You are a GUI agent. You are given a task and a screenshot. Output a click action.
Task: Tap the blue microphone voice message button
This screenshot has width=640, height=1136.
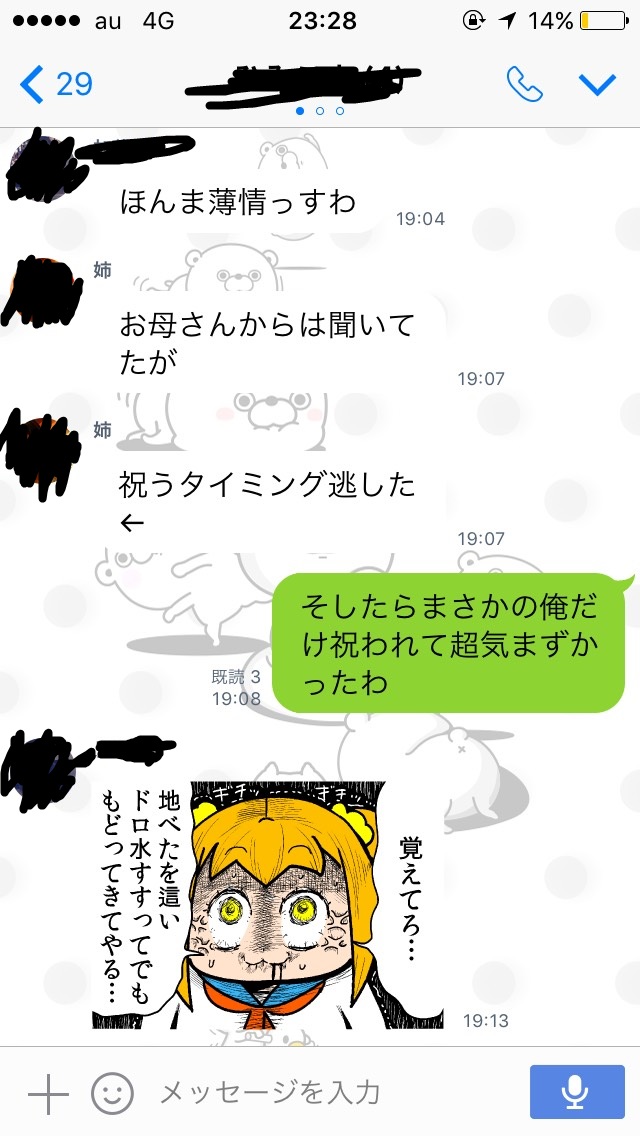click(x=577, y=1092)
